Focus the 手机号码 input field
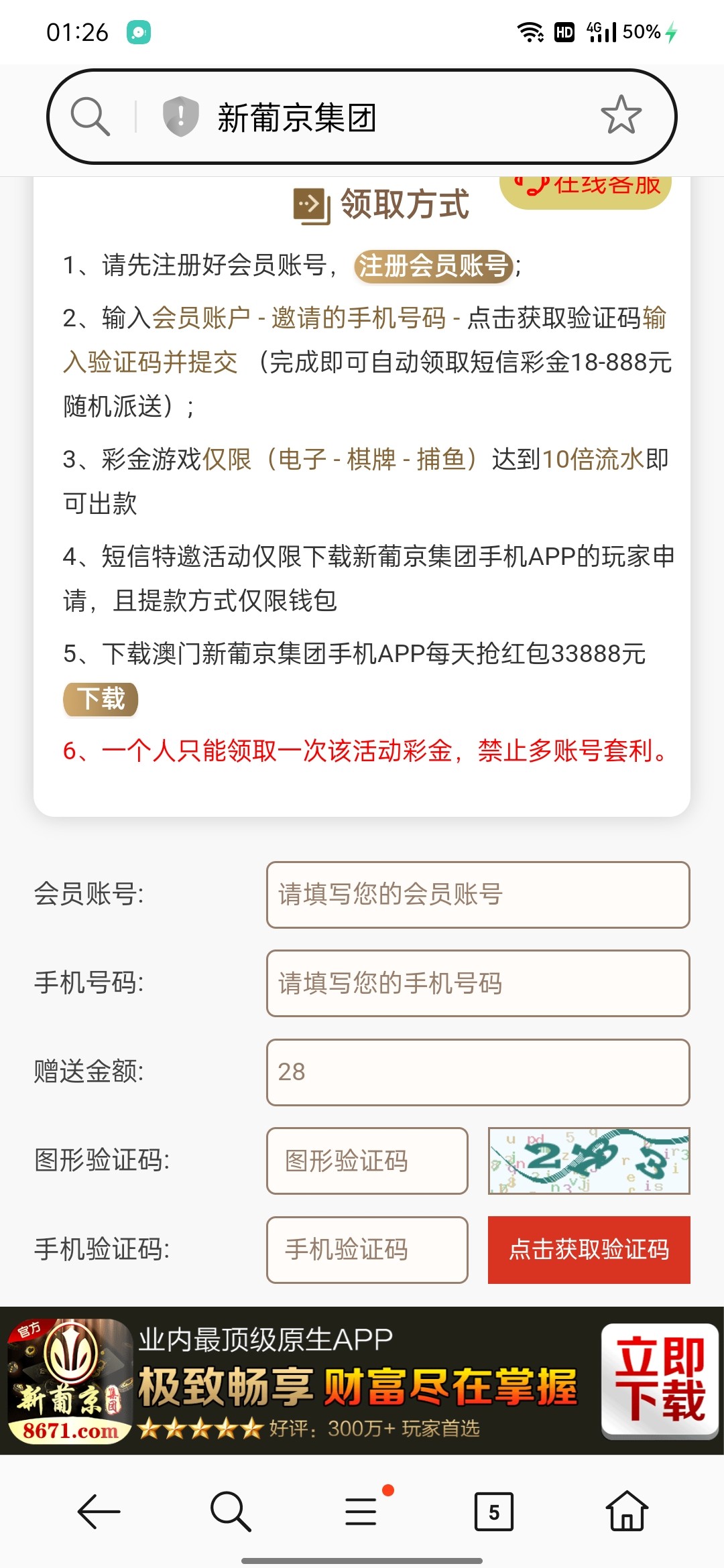724x1568 pixels. 478,984
